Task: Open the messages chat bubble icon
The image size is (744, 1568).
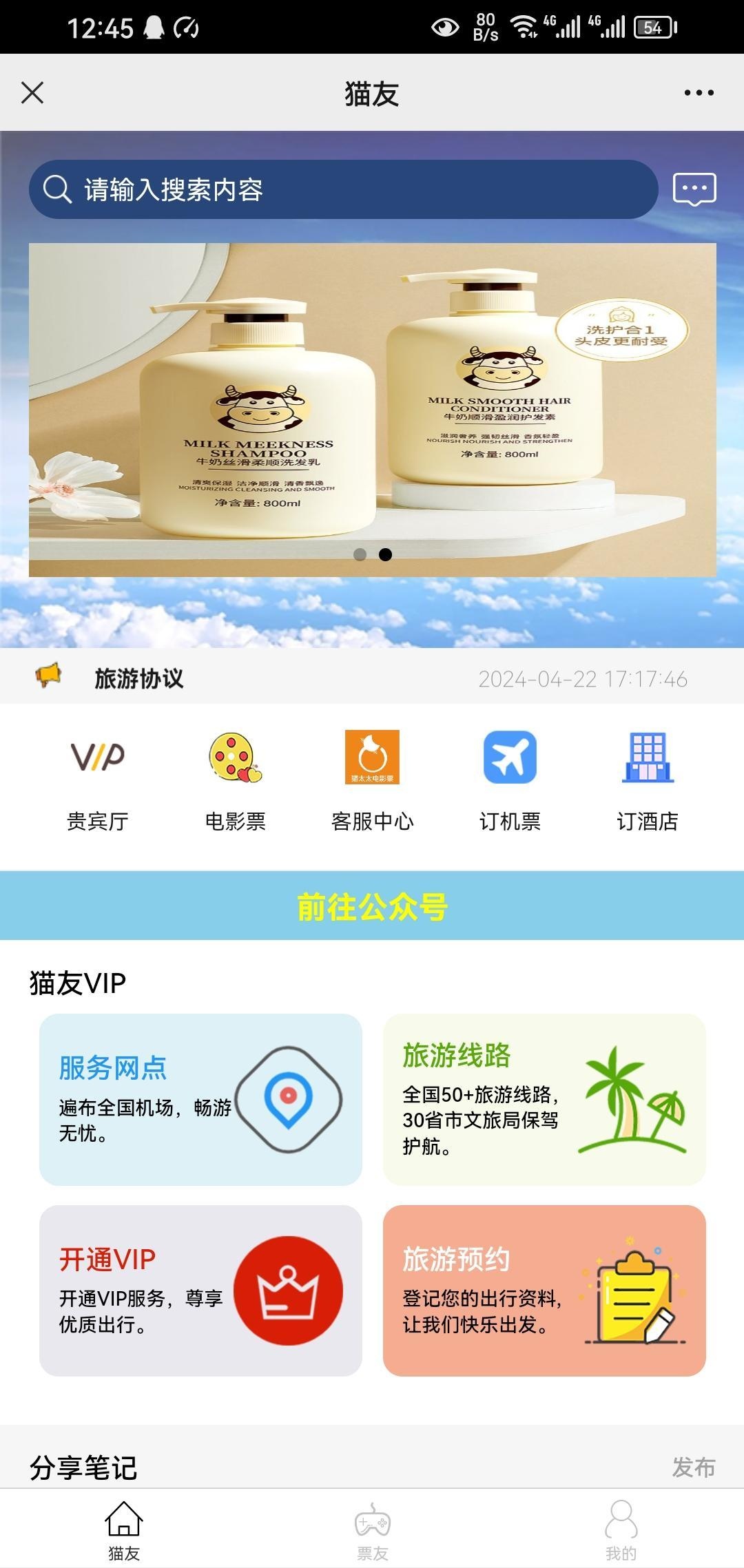Action: [x=694, y=189]
